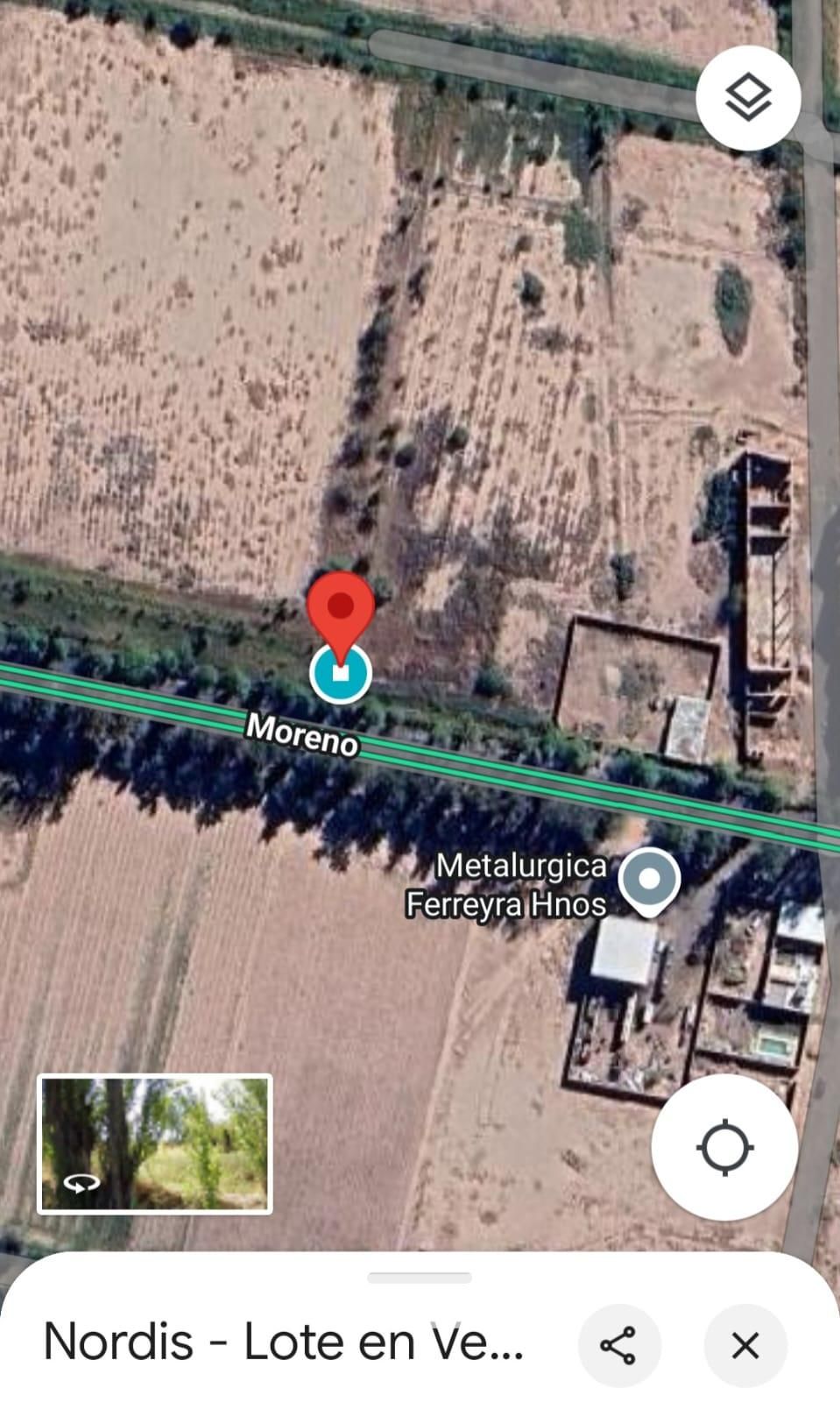The image size is (840, 1402).
Task: Select the teal circular marker below the red pin
Action: pos(340,671)
